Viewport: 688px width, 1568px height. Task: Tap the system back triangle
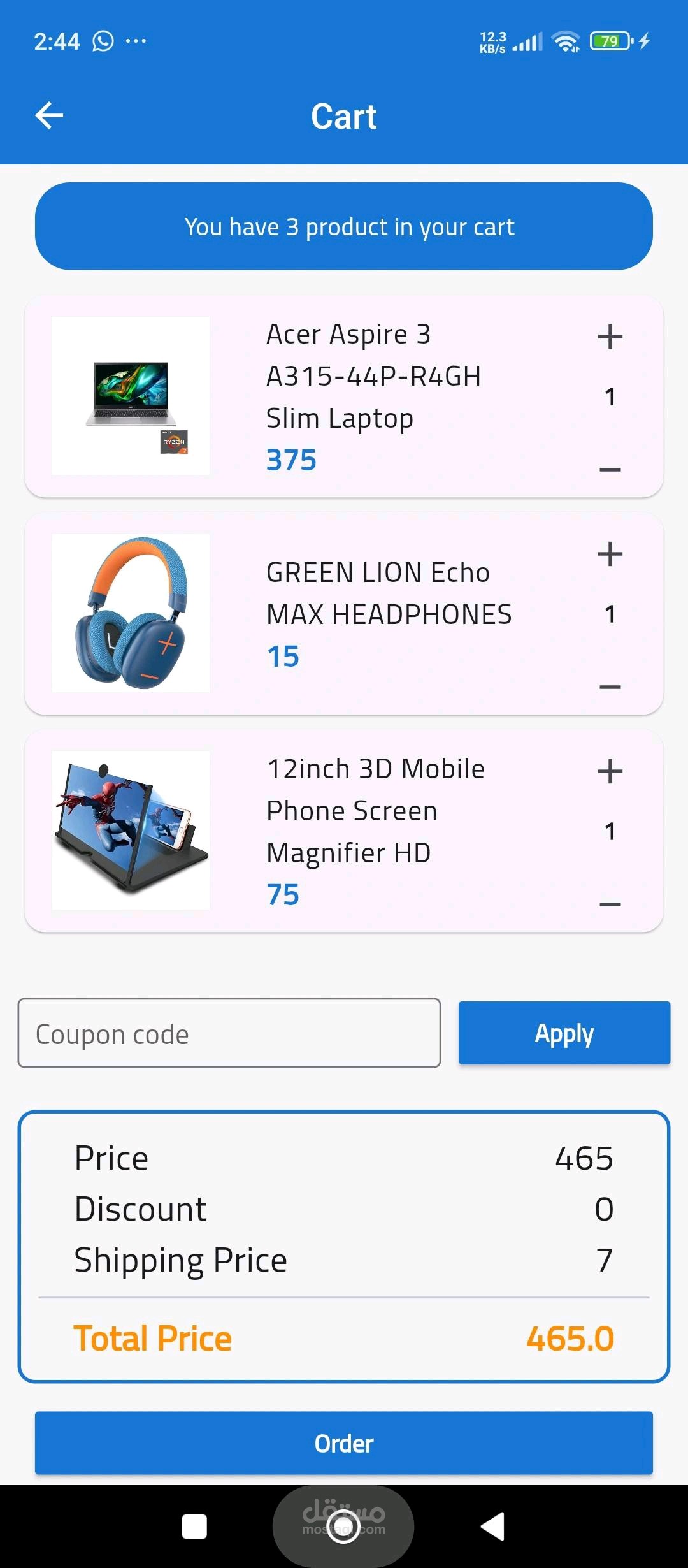(492, 1527)
